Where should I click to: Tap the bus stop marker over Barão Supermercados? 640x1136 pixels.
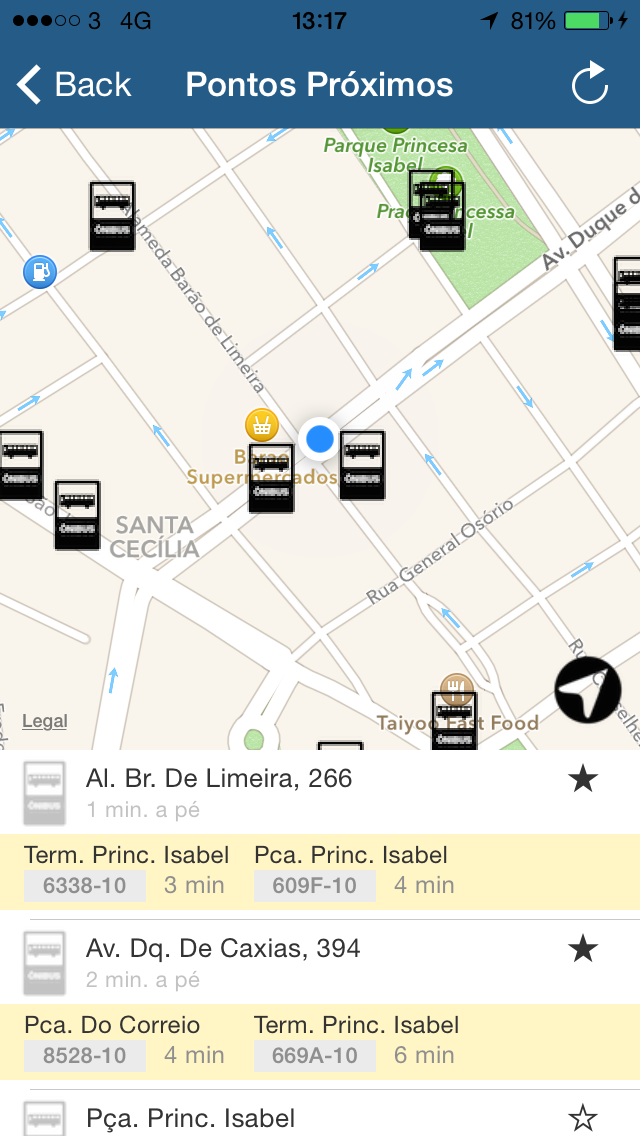tap(271, 478)
